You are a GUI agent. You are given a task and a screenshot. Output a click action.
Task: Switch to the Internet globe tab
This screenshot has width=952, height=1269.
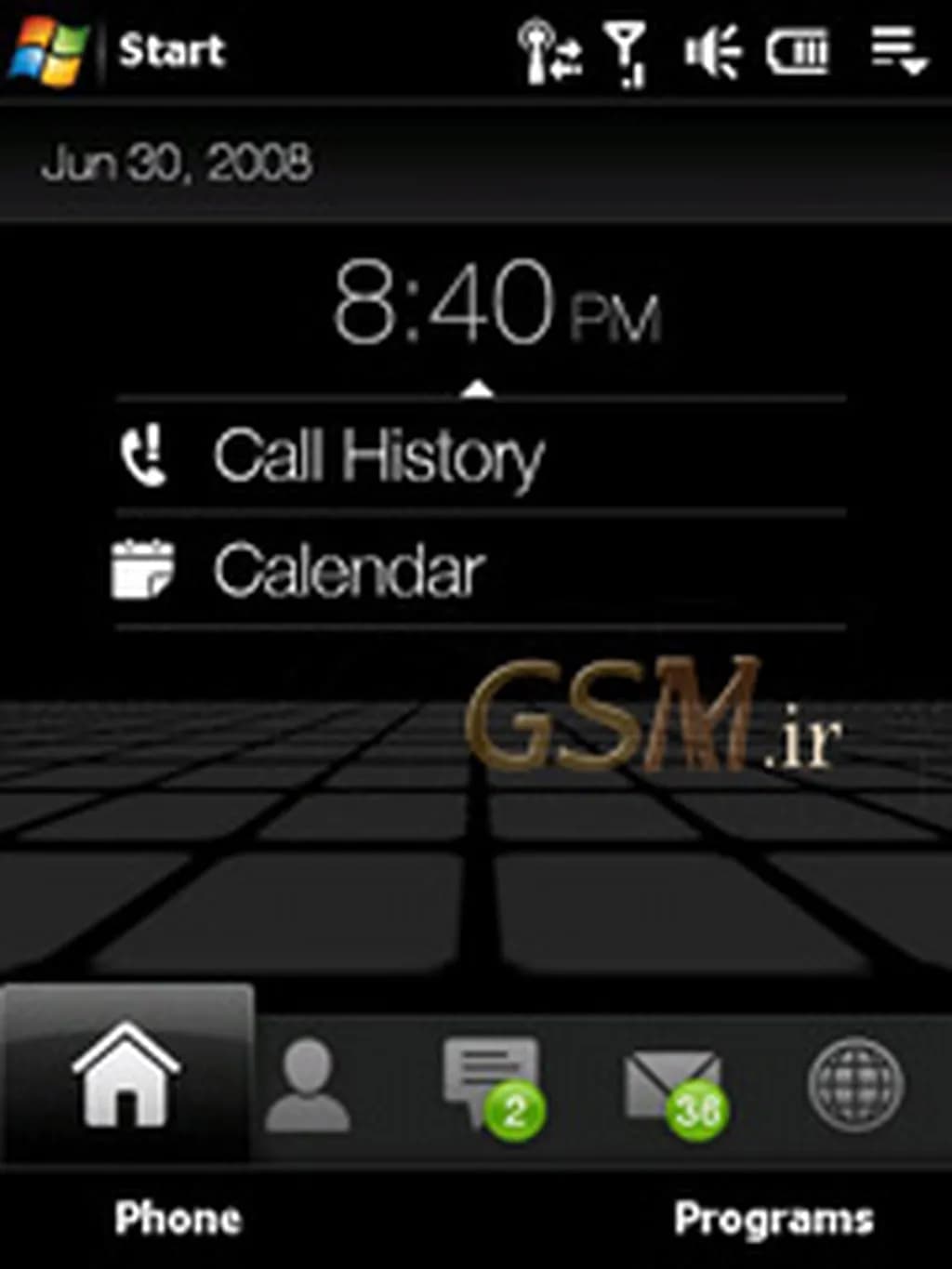(855, 1084)
